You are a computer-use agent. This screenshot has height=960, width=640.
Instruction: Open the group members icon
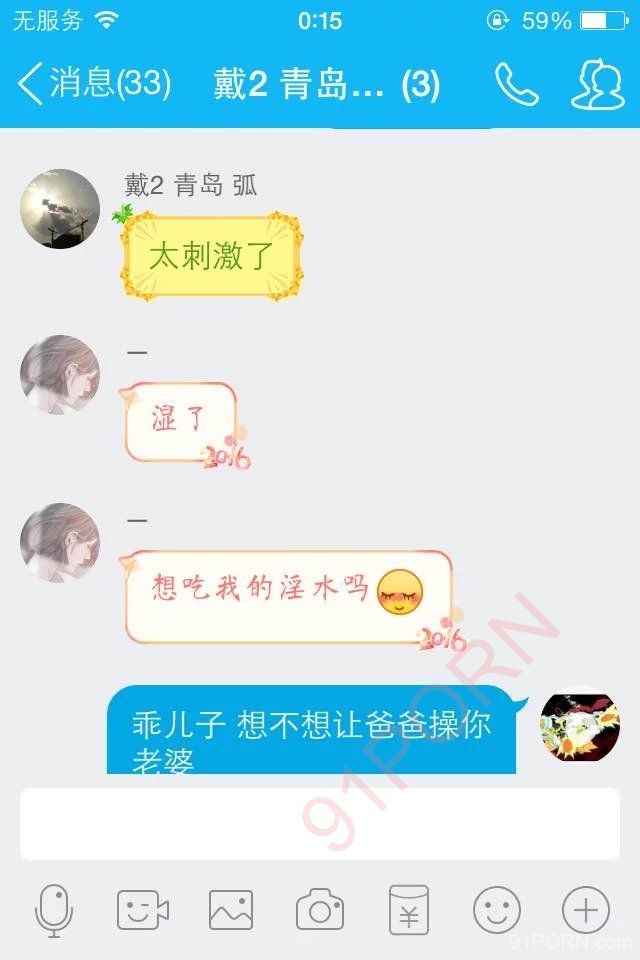point(597,85)
